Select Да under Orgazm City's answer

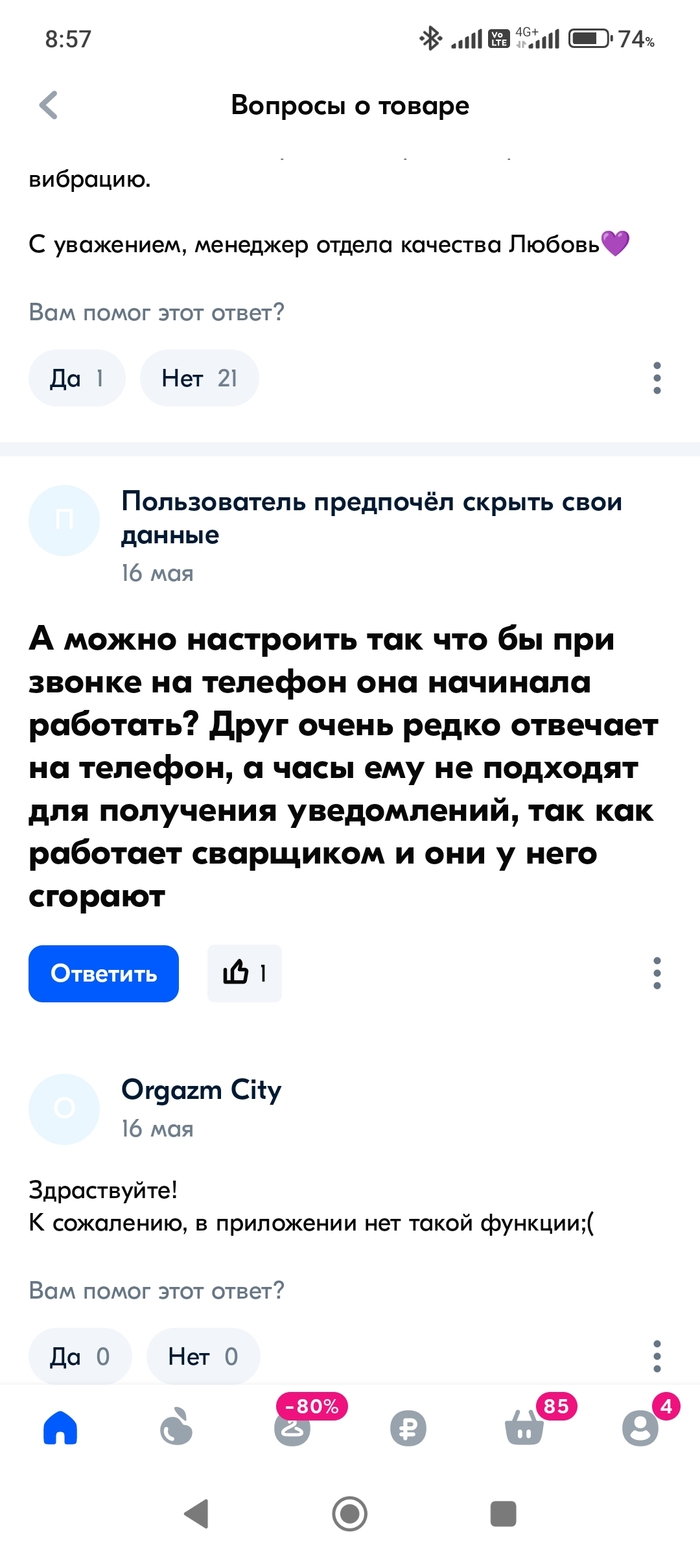pyautogui.click(x=80, y=1356)
